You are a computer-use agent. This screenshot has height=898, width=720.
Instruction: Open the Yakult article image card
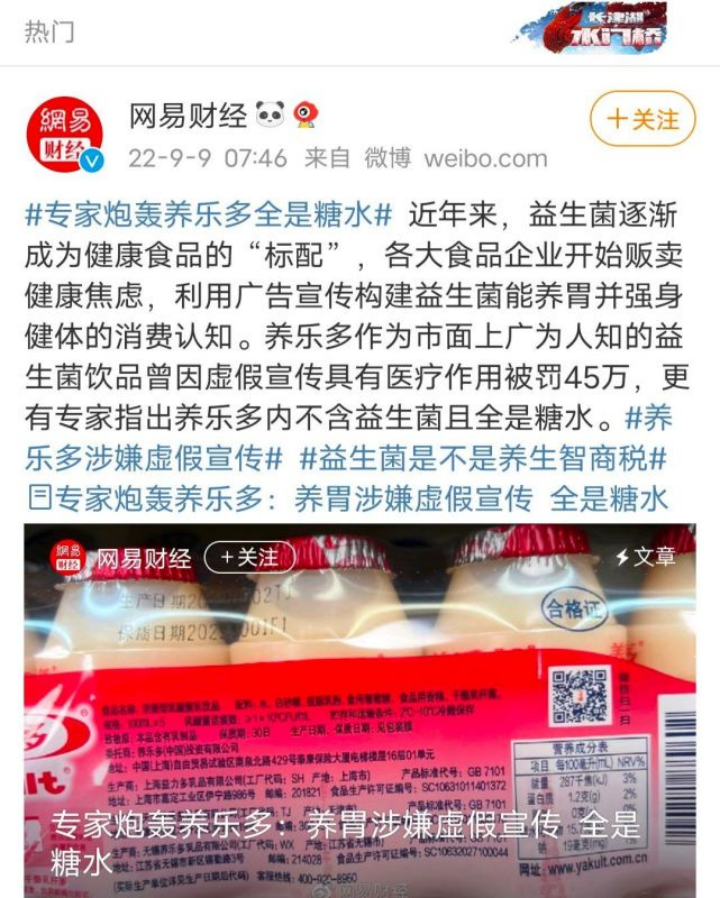coord(360,700)
